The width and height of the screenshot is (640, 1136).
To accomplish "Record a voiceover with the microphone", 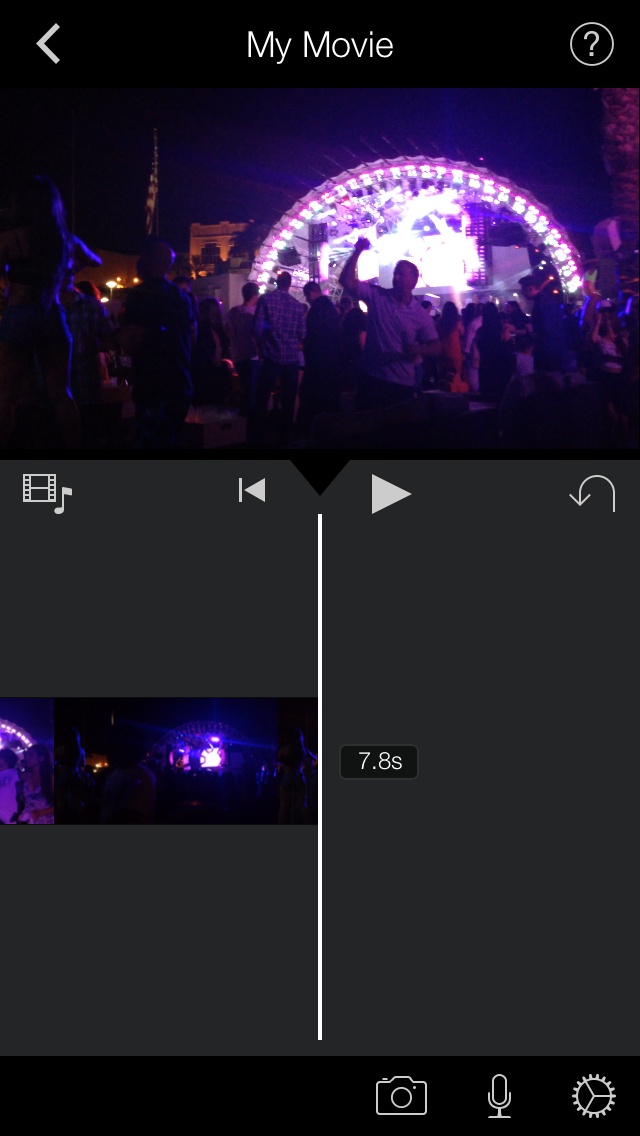I will [x=499, y=1096].
